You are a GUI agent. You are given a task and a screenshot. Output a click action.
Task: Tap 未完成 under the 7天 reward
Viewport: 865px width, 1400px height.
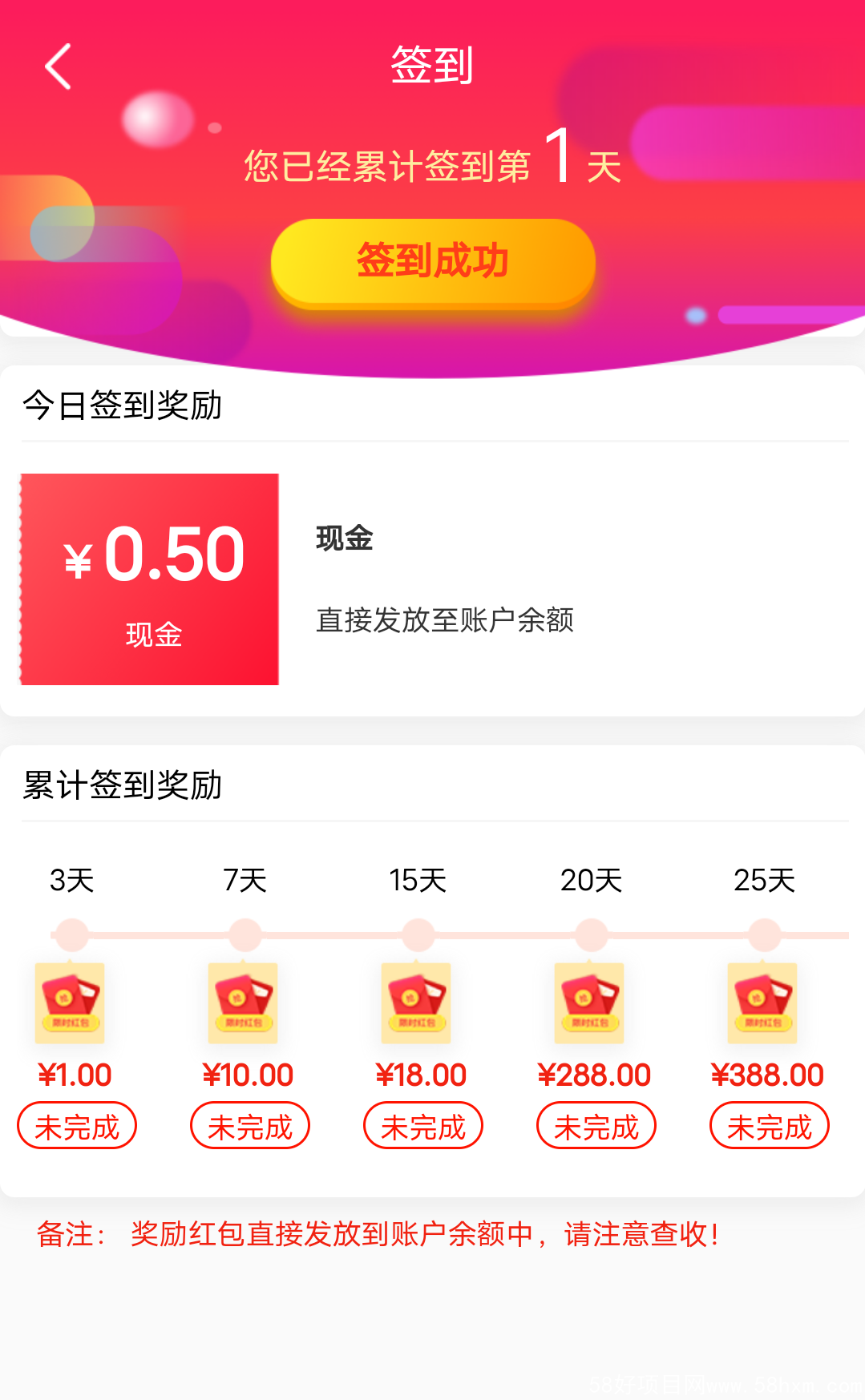[x=250, y=1126]
